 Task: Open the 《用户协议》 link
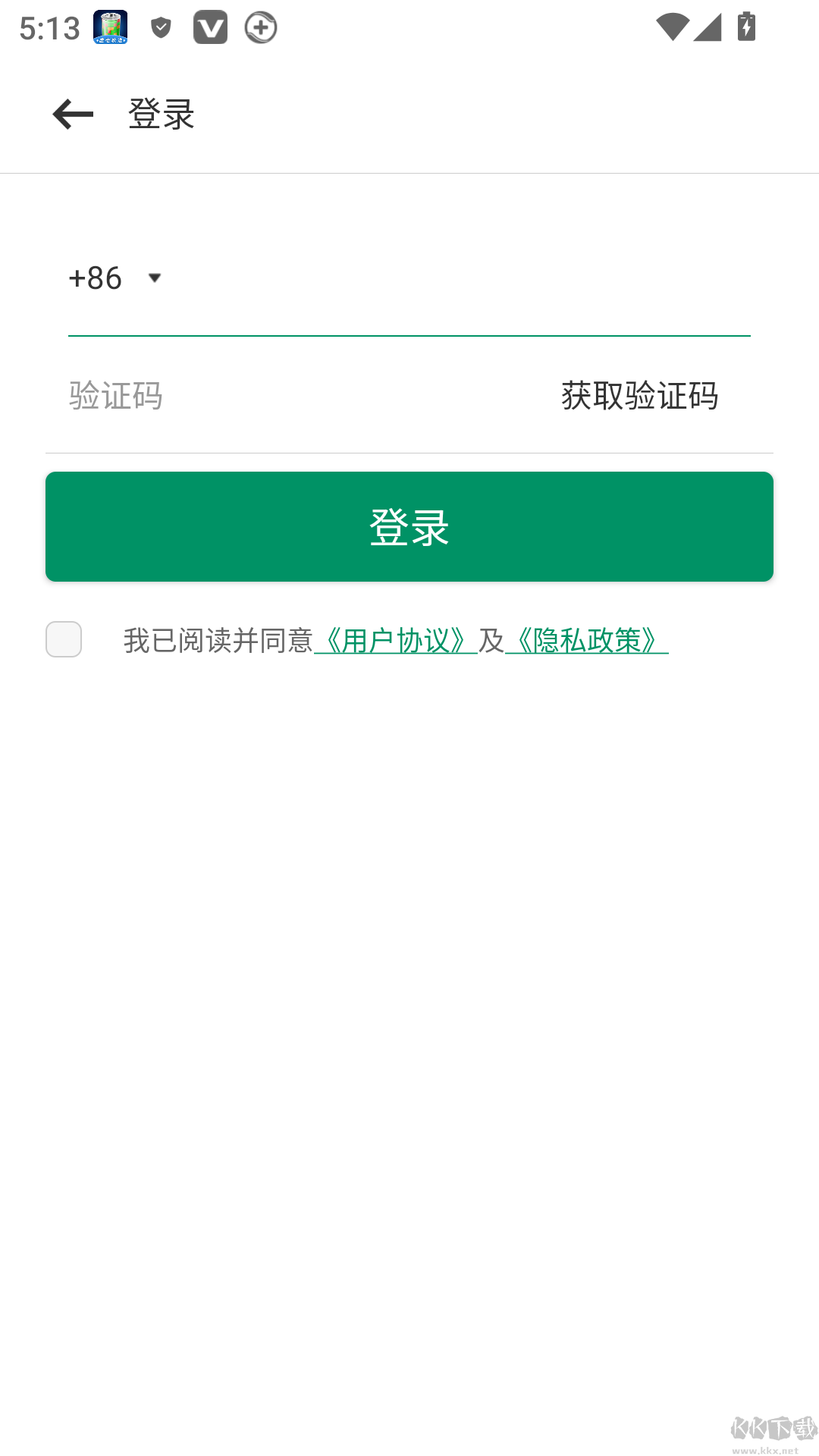click(x=397, y=641)
